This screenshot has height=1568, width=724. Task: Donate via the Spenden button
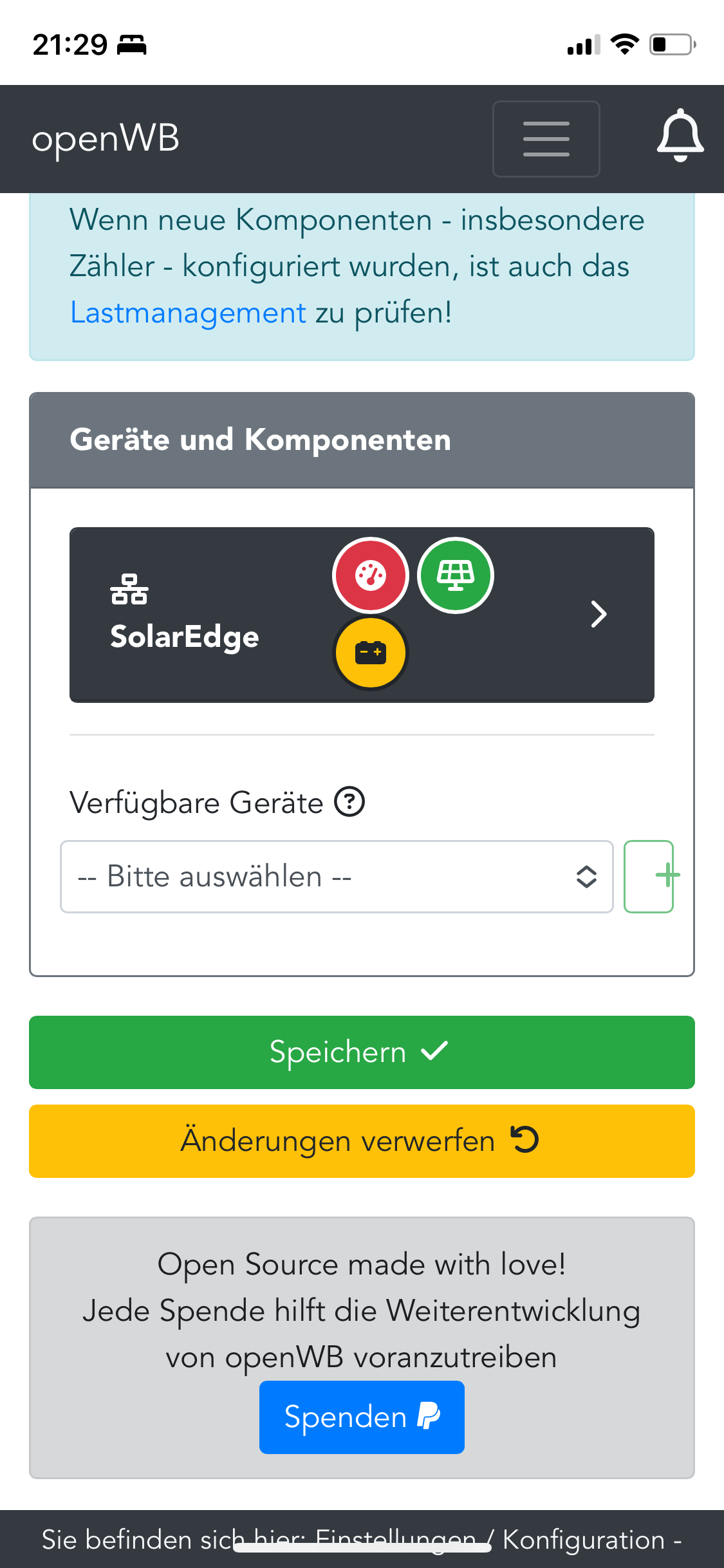click(x=362, y=1417)
